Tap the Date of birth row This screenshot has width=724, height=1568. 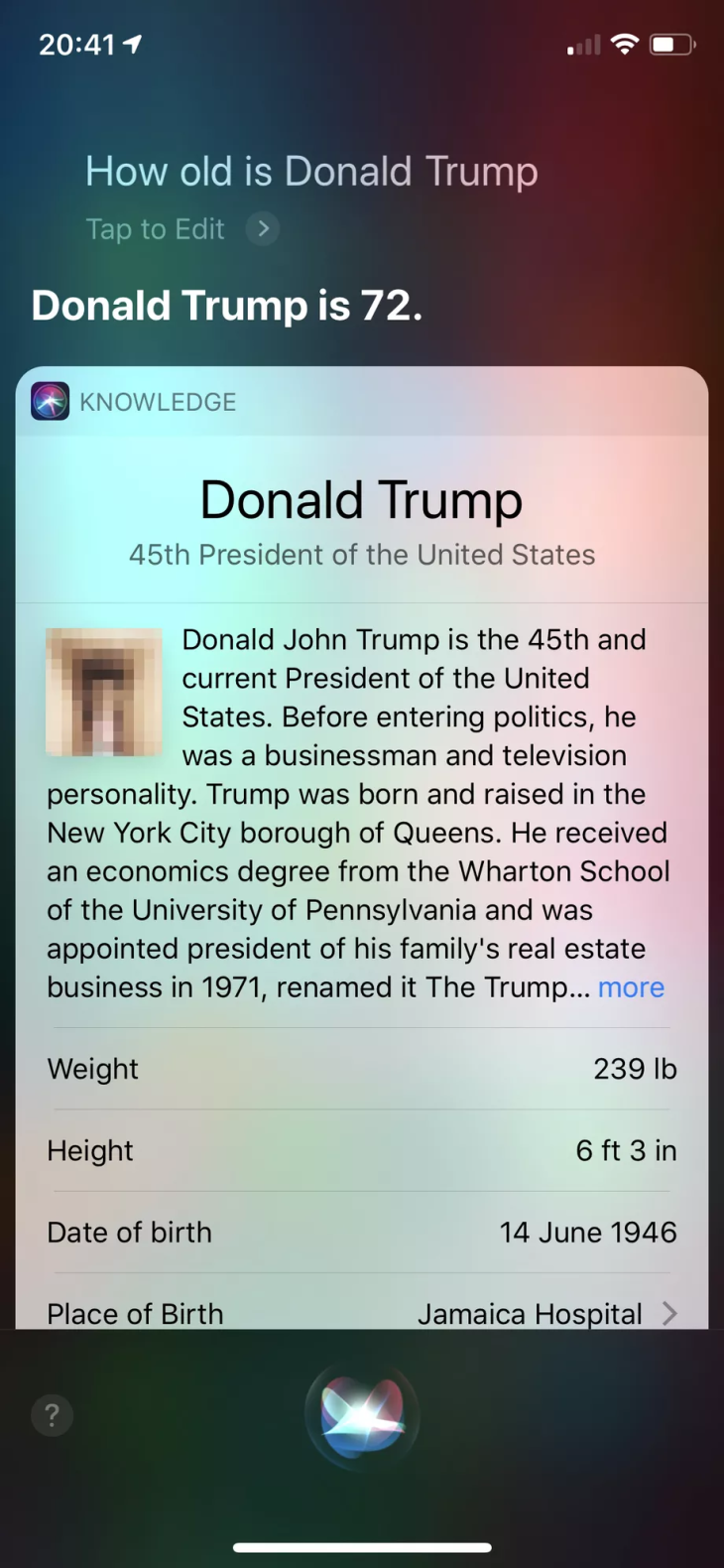coord(362,1232)
